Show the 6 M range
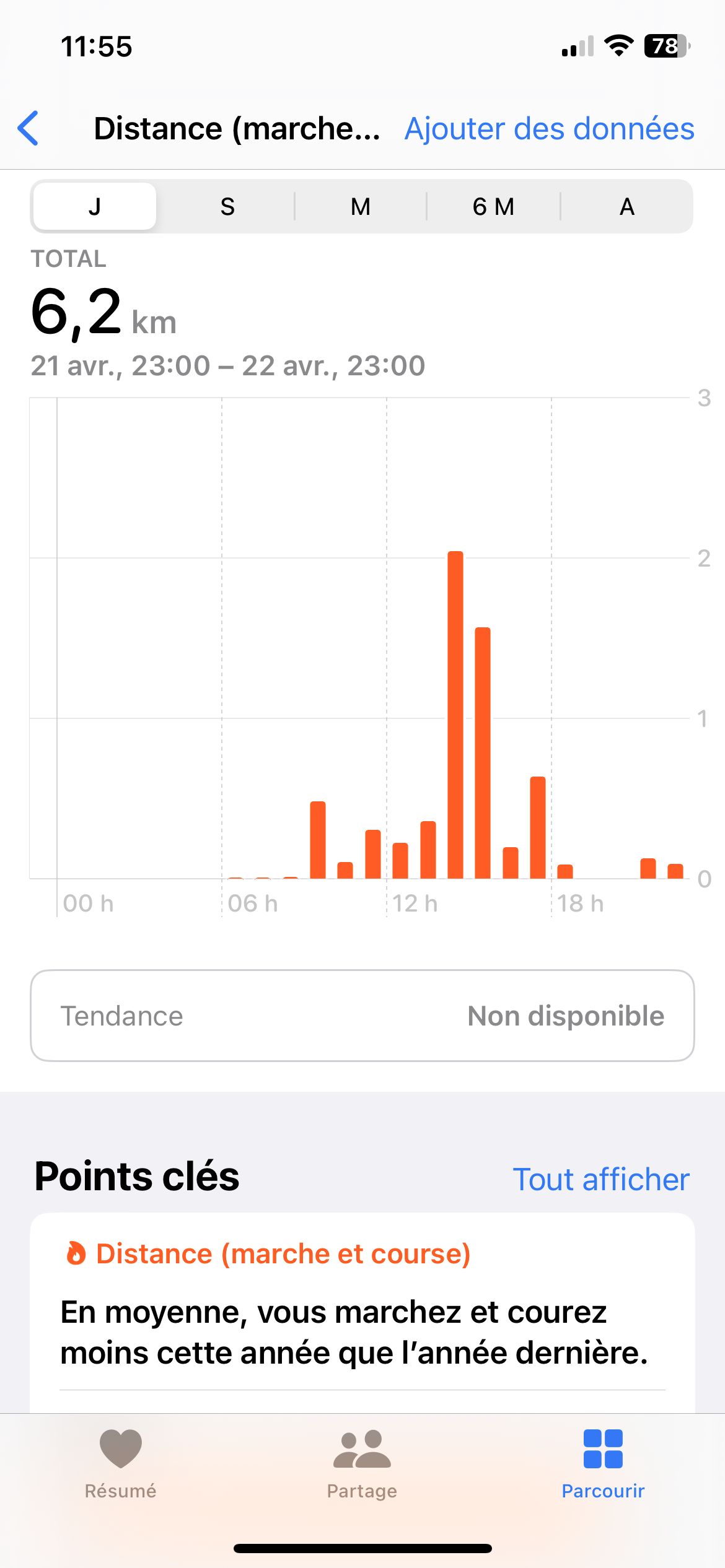Image resolution: width=725 pixels, height=1568 pixels. tap(493, 206)
